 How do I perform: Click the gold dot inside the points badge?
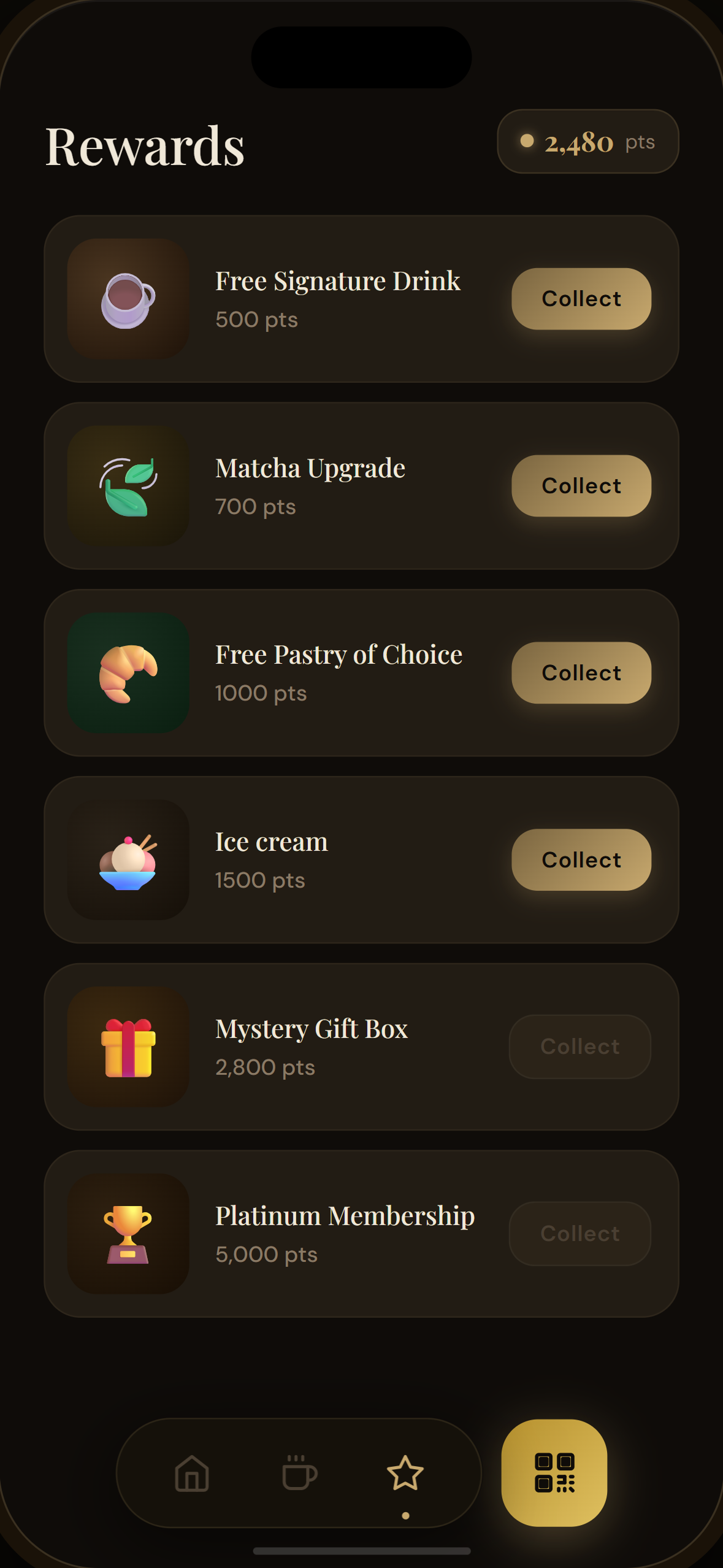[526, 142]
